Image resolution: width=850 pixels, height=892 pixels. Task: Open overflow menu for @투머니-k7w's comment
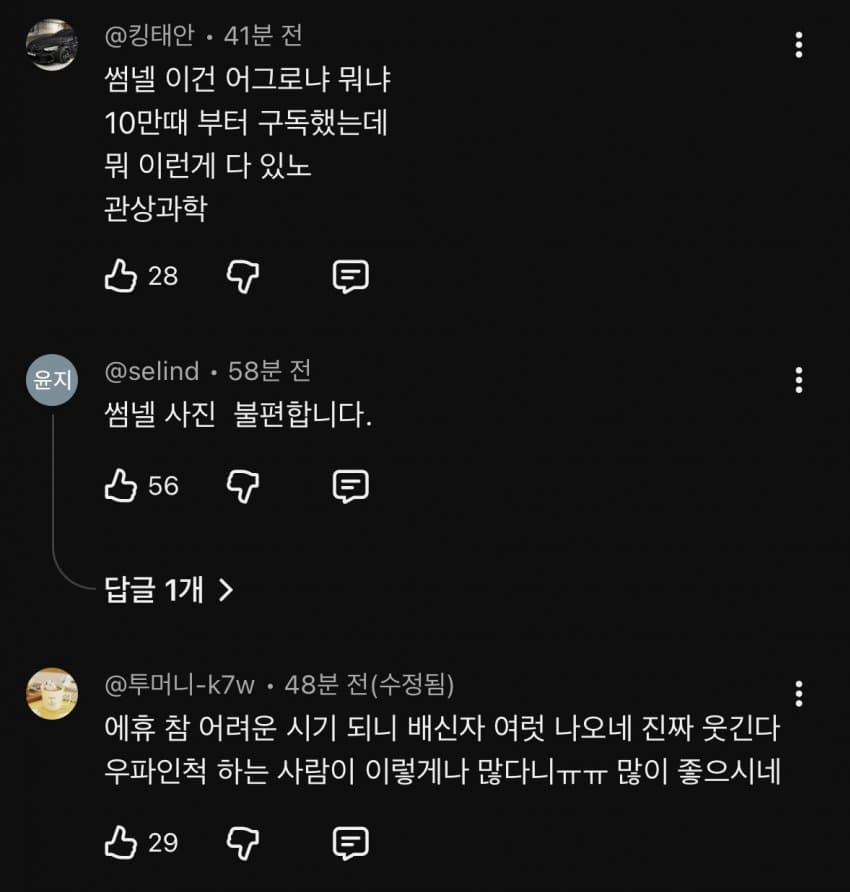pos(798,693)
